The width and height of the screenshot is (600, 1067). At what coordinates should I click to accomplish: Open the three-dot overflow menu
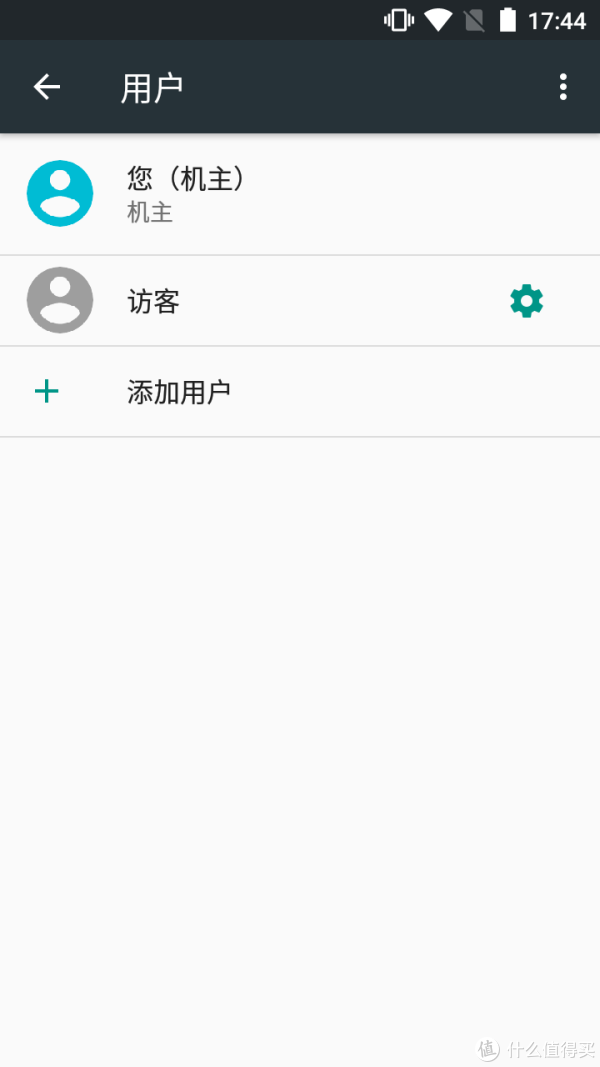click(563, 87)
